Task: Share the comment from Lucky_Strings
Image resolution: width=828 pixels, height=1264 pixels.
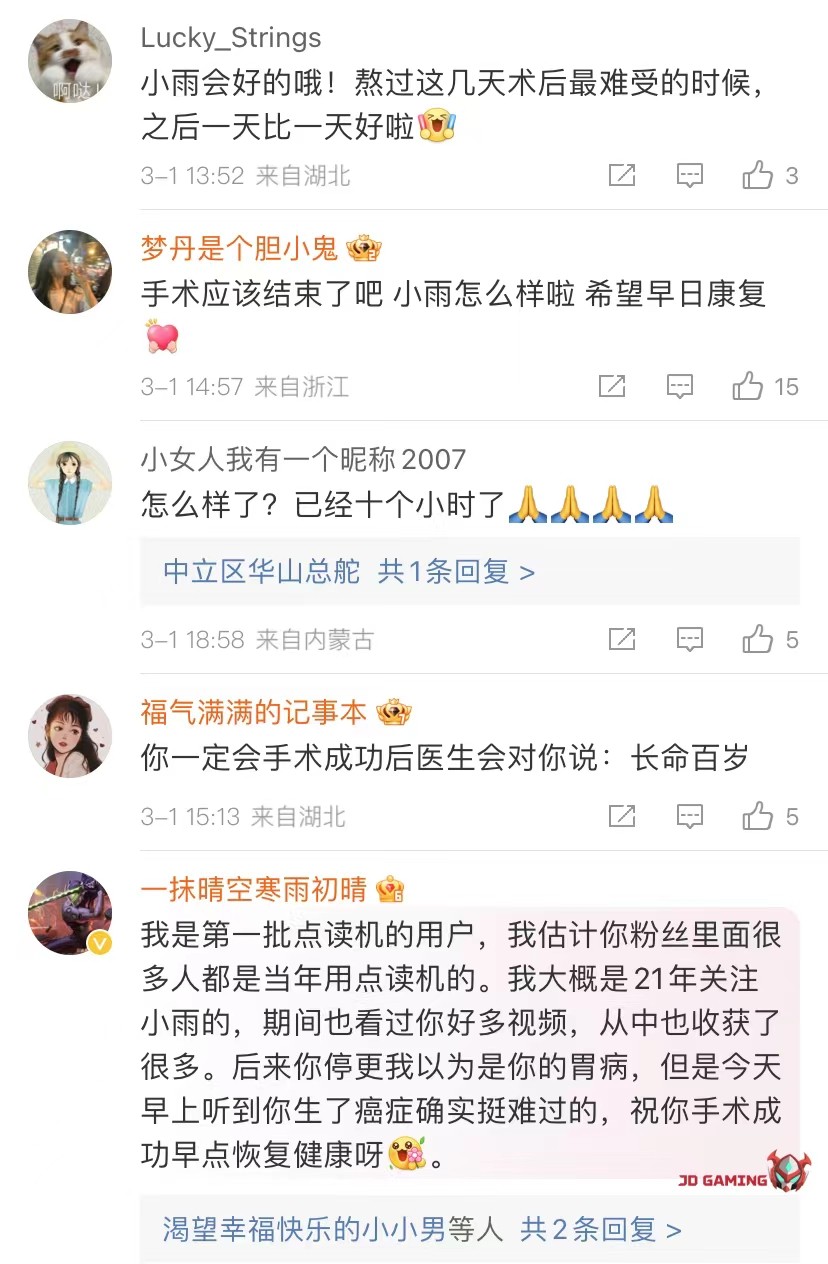Action: [x=622, y=176]
